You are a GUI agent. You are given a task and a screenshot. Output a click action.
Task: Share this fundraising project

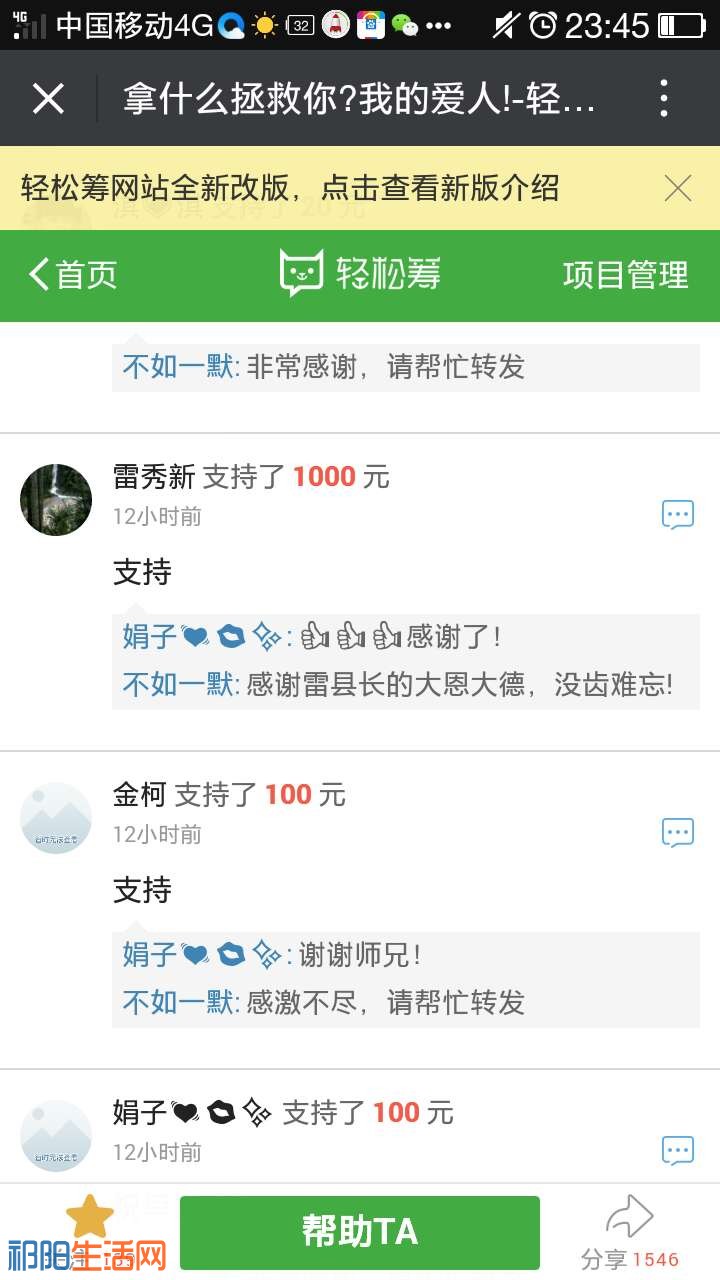(x=630, y=1232)
